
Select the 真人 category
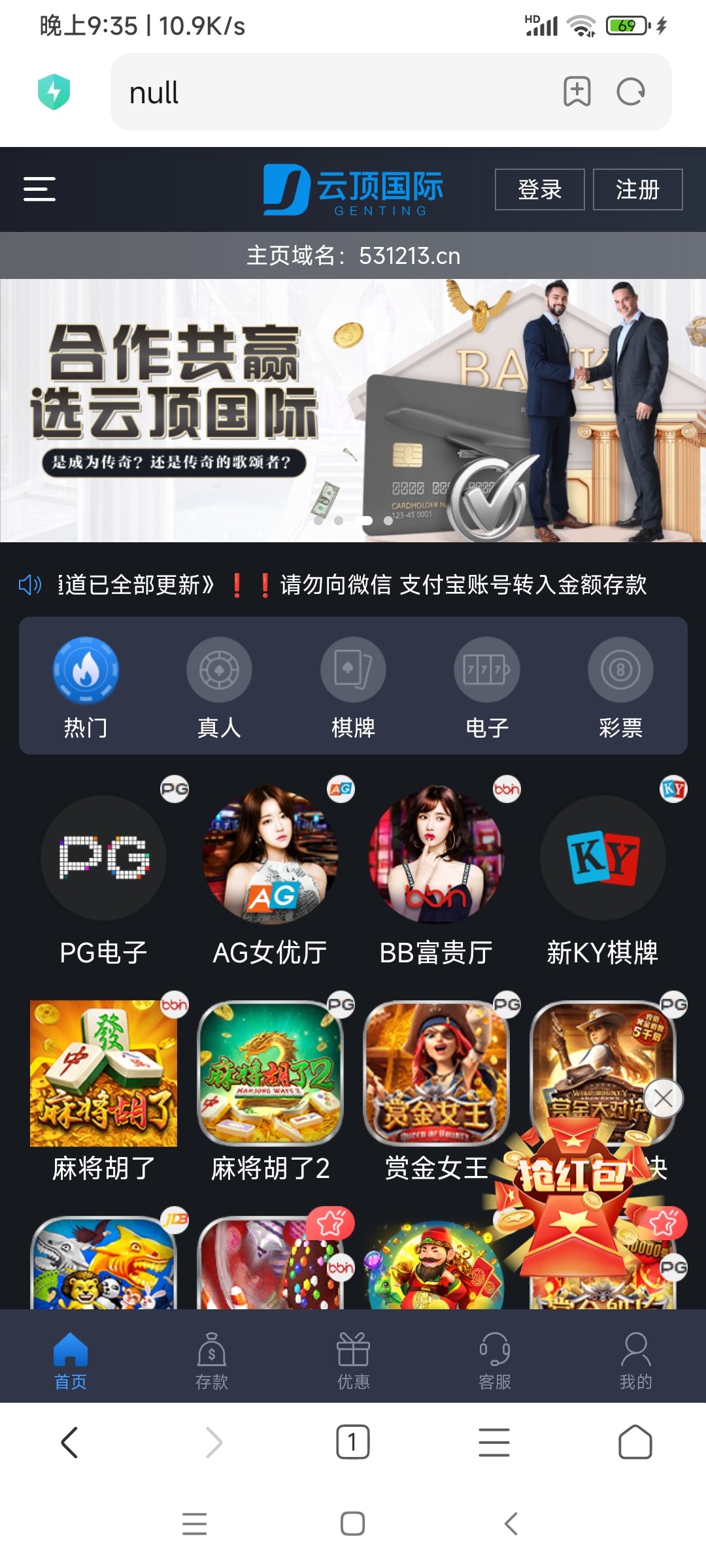pyautogui.click(x=219, y=686)
